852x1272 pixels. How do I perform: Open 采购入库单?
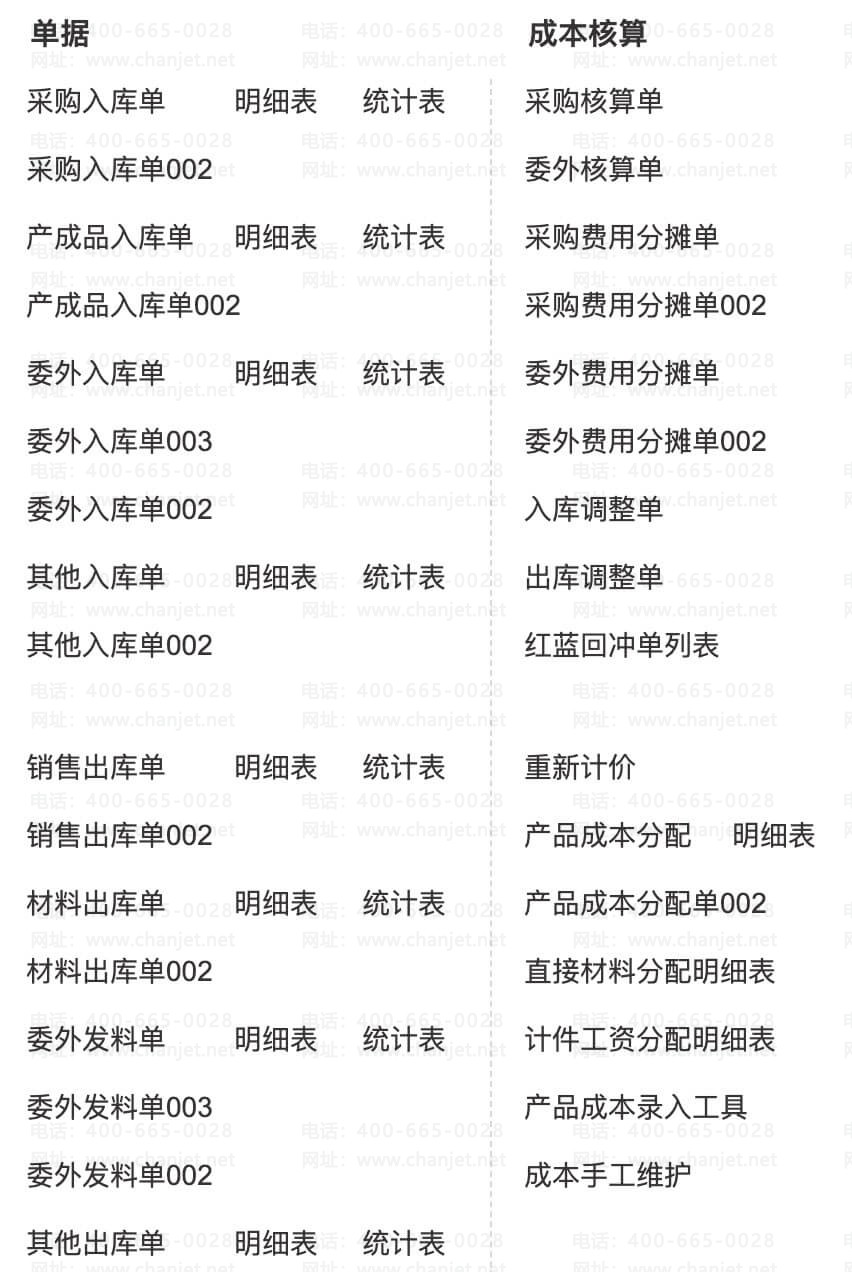(x=96, y=102)
